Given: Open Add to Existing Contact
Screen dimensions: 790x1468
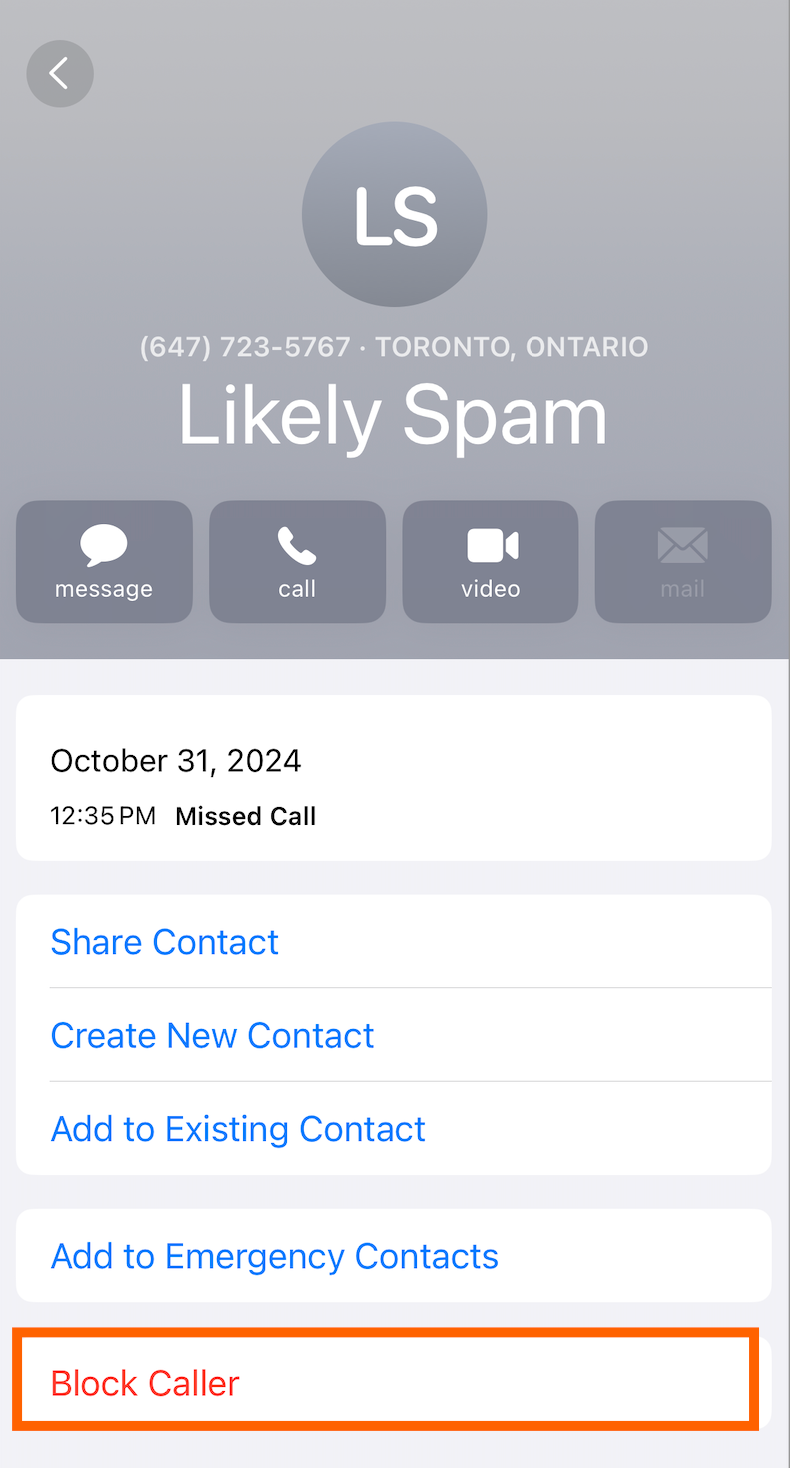Looking at the screenshot, I should pyautogui.click(x=238, y=1129).
